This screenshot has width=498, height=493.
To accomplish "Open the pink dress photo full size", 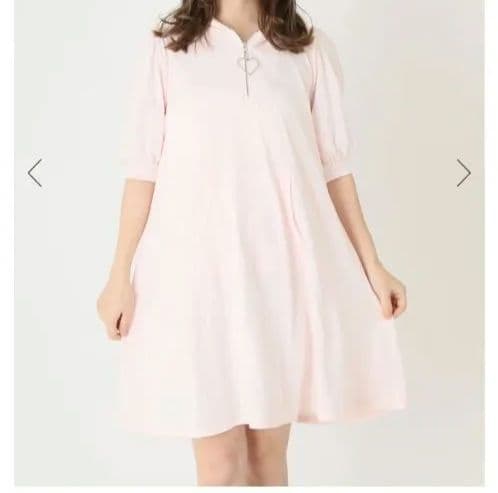I will click(x=249, y=243).
